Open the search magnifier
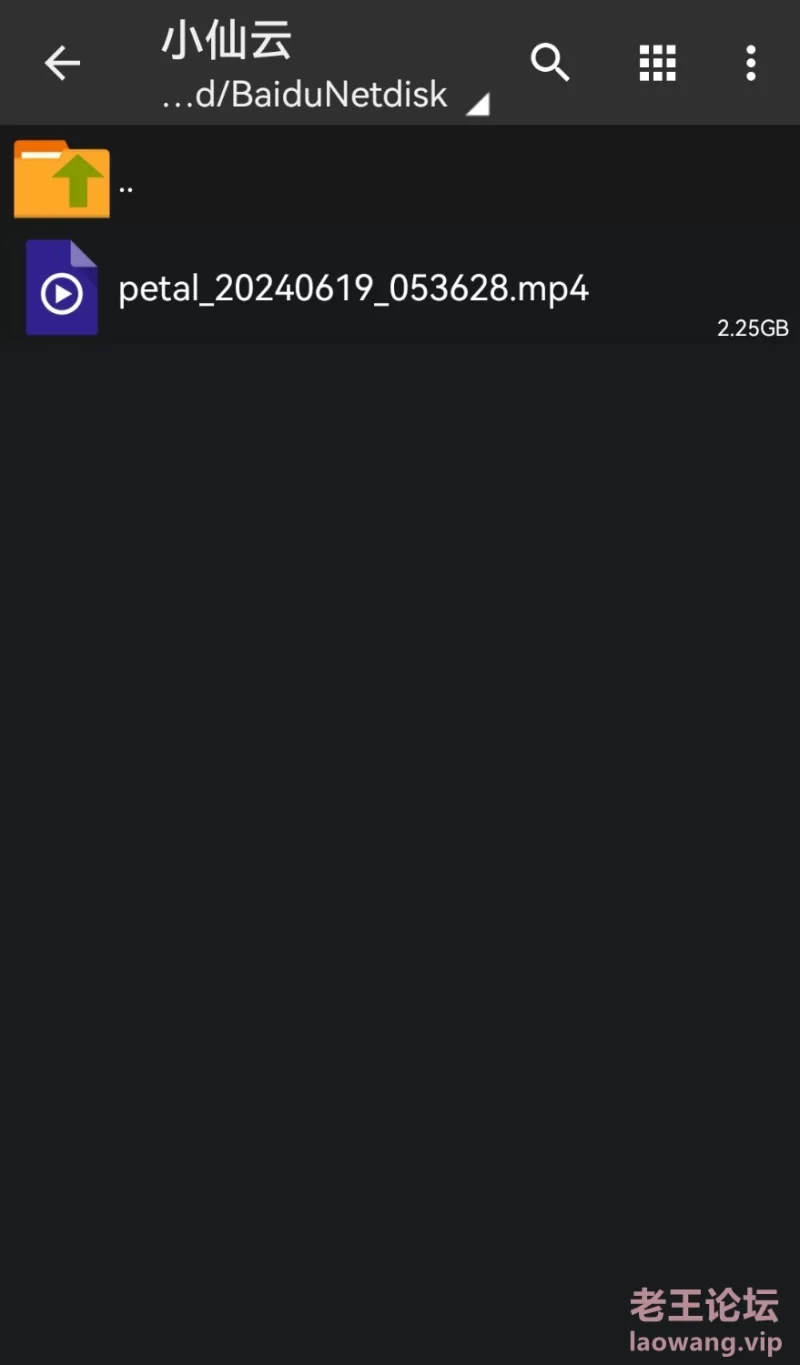The image size is (800, 1365). (550, 63)
